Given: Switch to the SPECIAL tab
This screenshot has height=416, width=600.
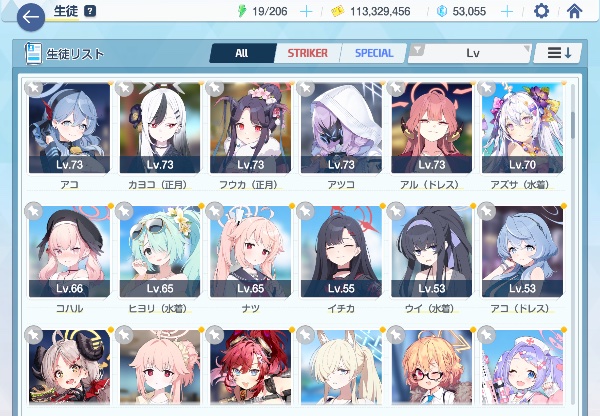Looking at the screenshot, I should [x=374, y=53].
